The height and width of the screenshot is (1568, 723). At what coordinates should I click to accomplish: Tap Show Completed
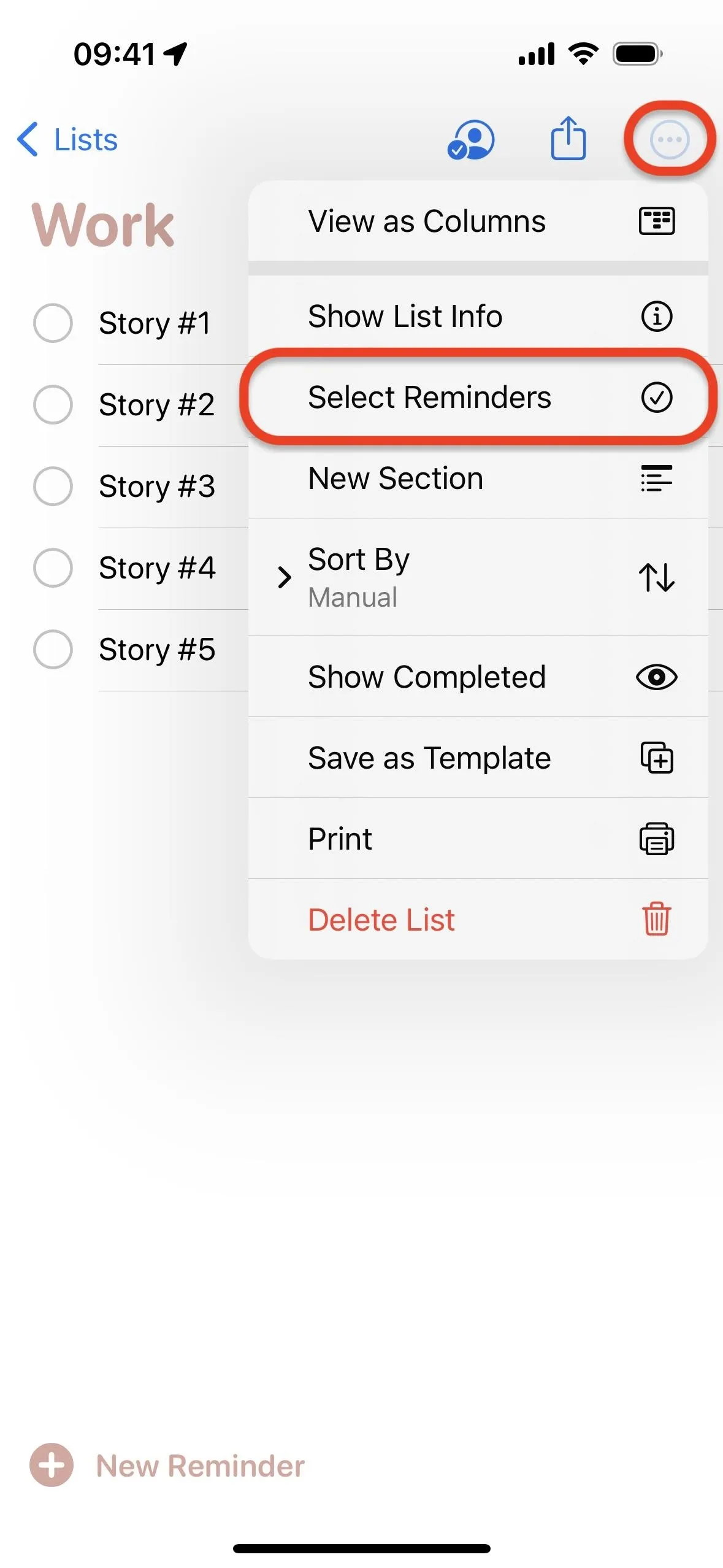tap(478, 677)
